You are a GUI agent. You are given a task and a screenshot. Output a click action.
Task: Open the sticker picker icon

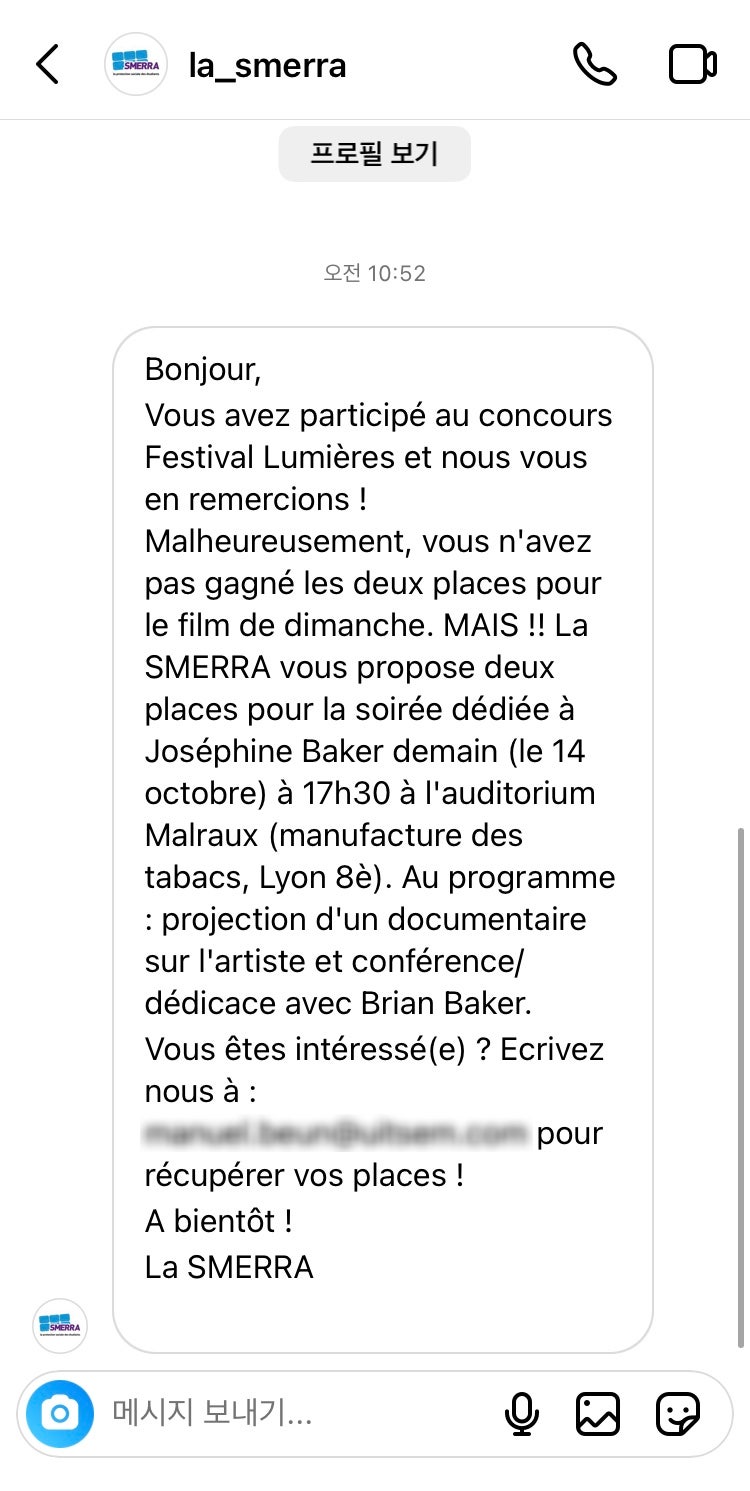[x=677, y=1414]
